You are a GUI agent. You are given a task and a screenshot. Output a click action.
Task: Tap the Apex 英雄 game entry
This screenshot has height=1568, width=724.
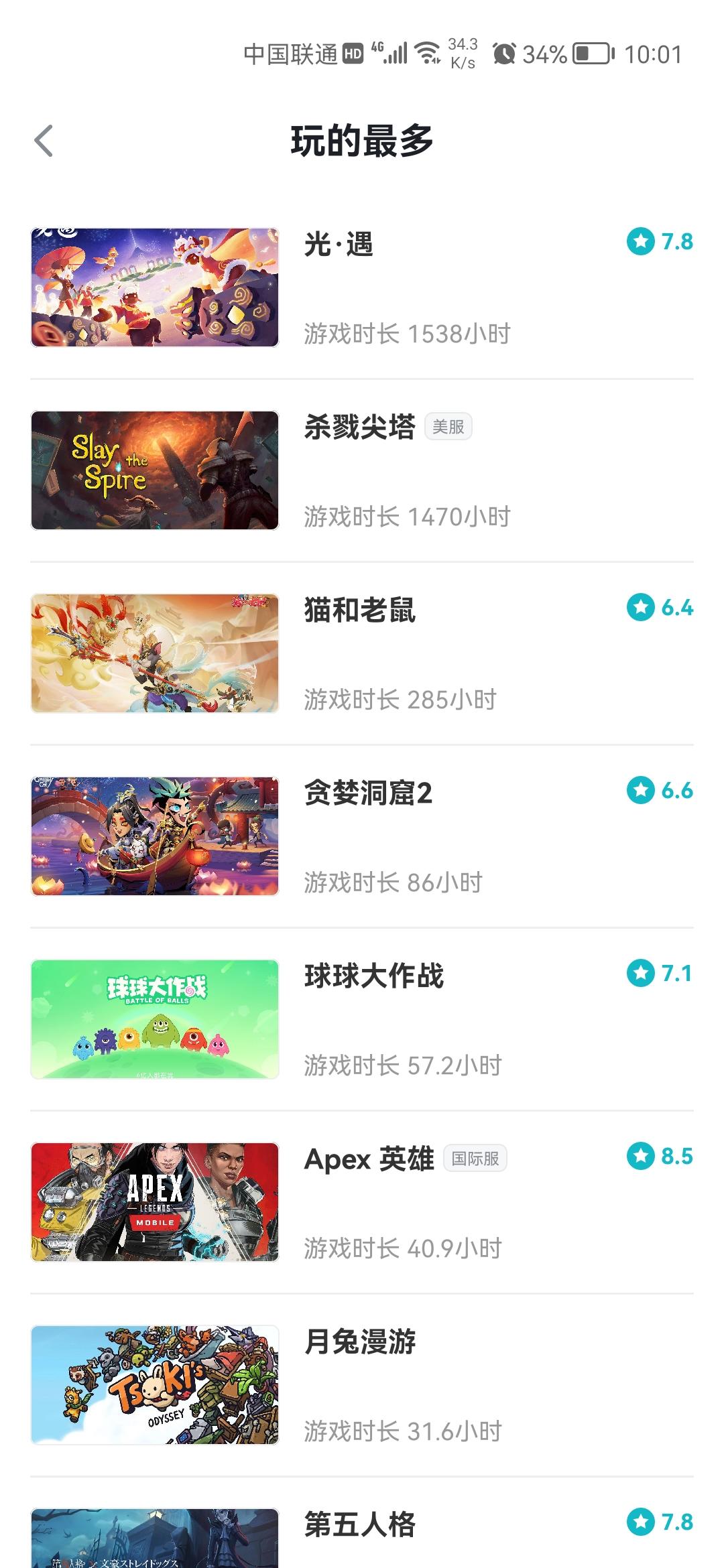point(362,1202)
